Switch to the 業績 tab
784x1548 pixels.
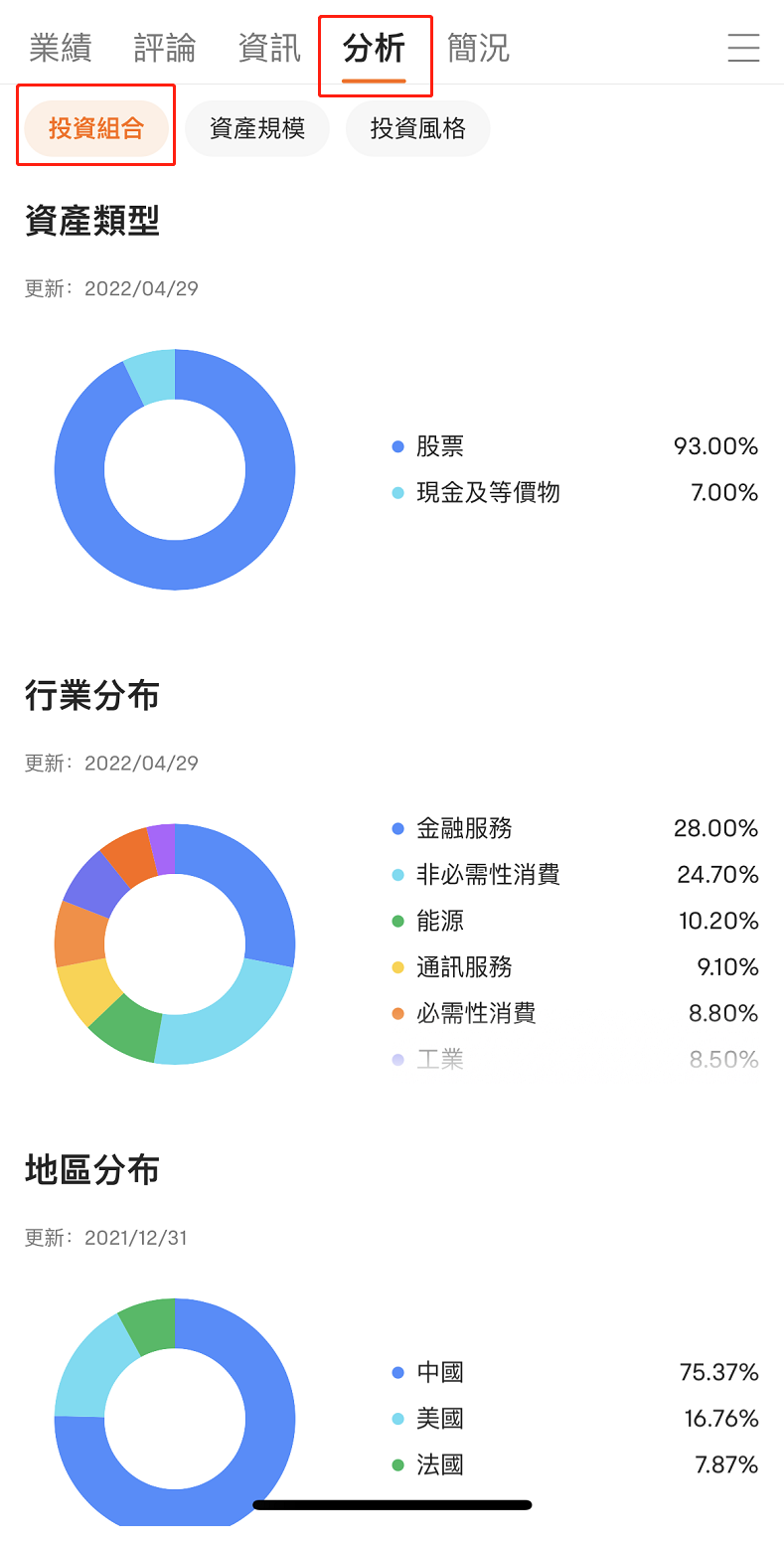60,47
